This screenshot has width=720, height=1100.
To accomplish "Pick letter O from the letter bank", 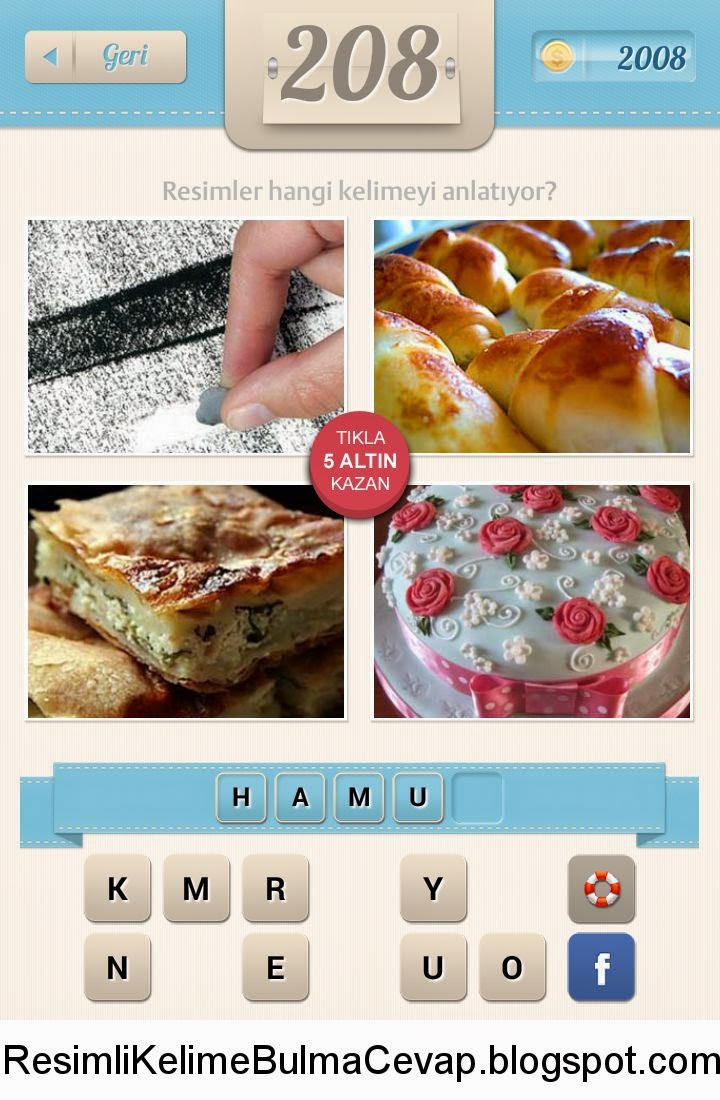I will click(x=512, y=967).
